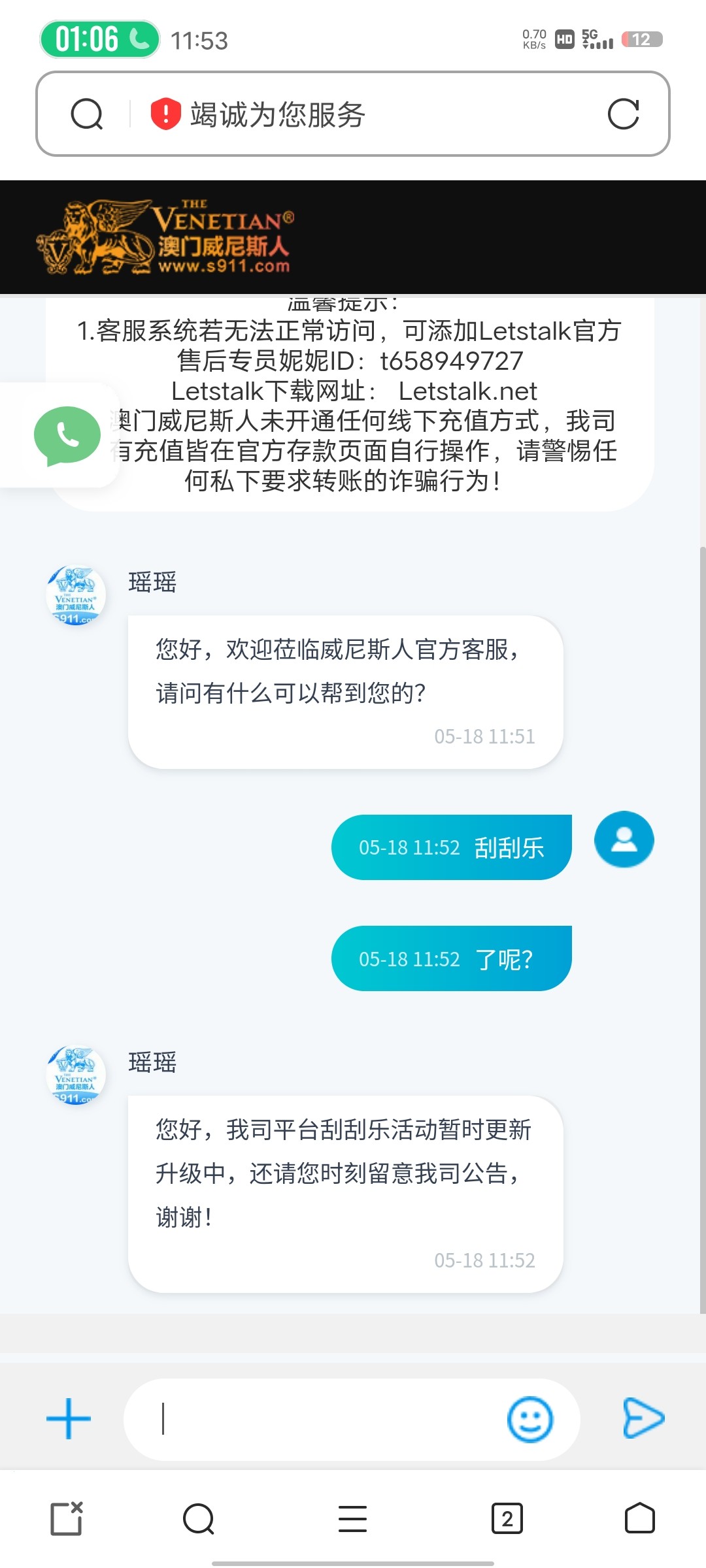Tap the search icon in the bottom toolbar

pyautogui.click(x=199, y=1518)
